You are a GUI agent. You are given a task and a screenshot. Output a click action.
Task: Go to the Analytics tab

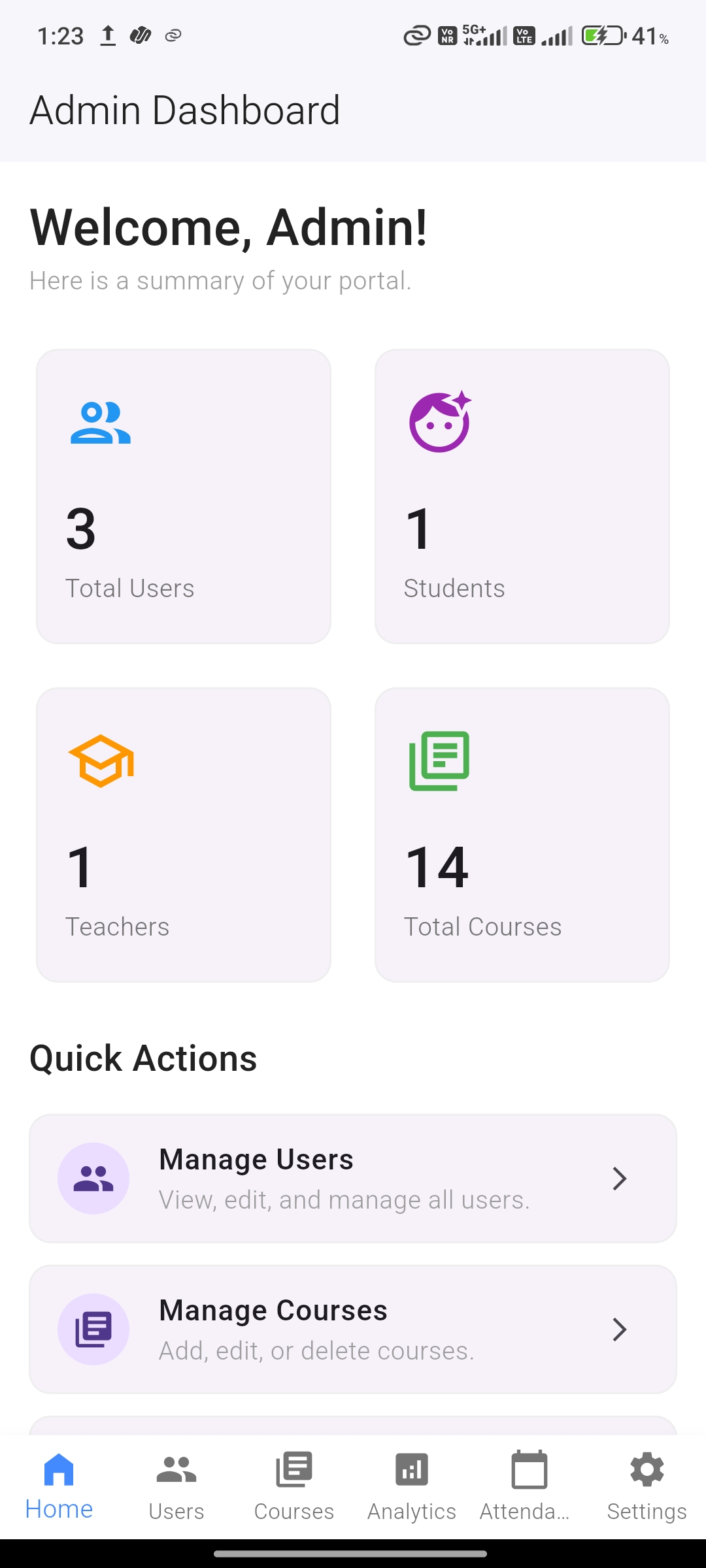(x=412, y=1487)
